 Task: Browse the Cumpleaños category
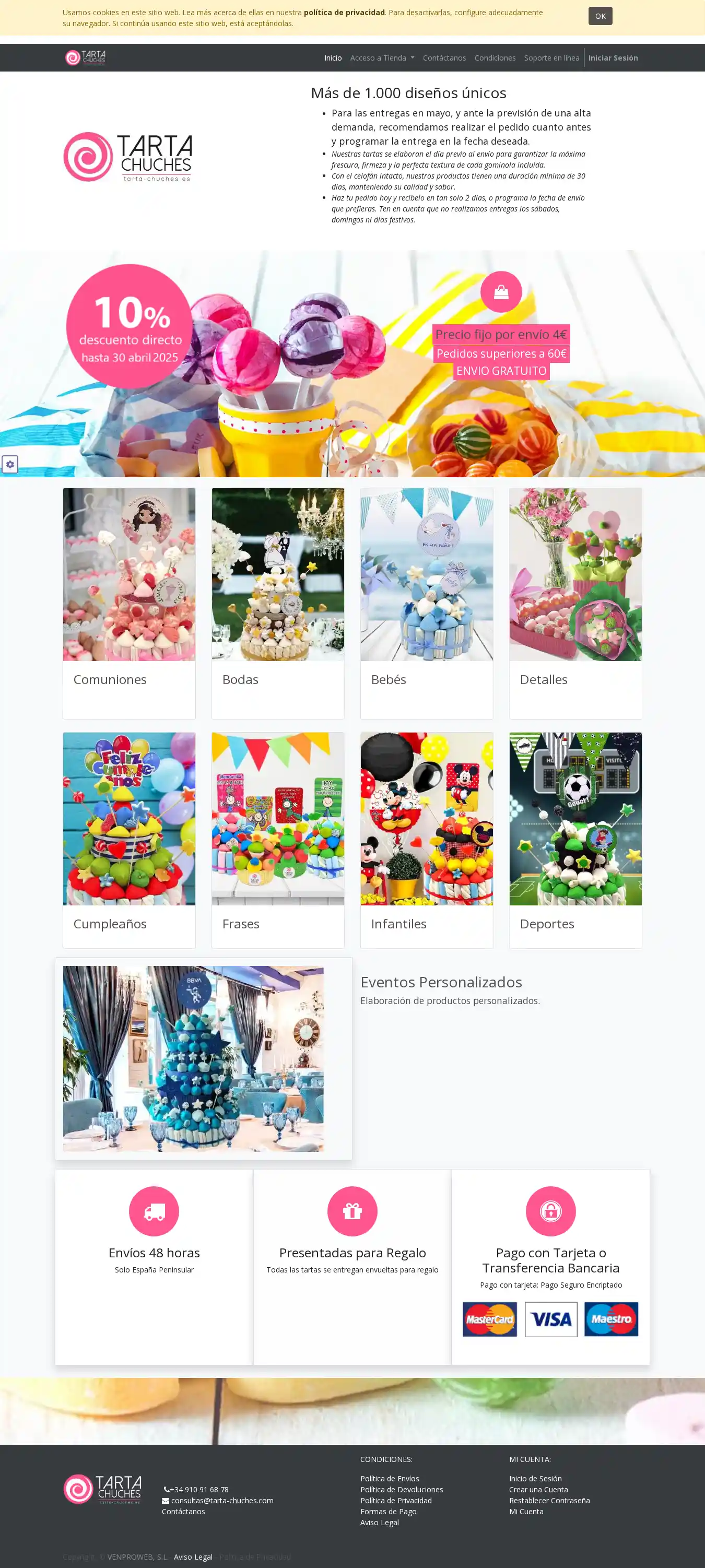coord(129,840)
